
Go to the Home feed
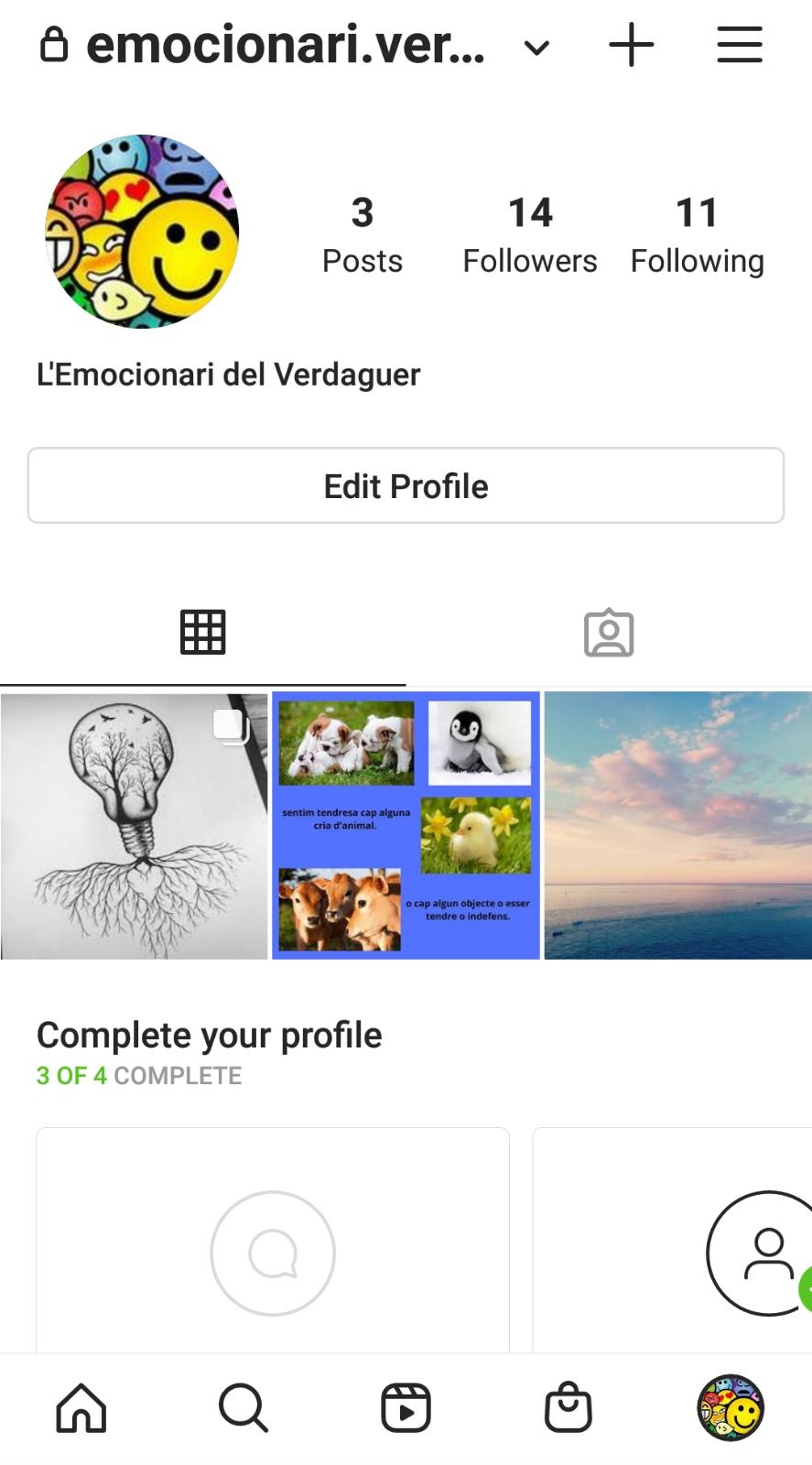pyautogui.click(x=81, y=1407)
